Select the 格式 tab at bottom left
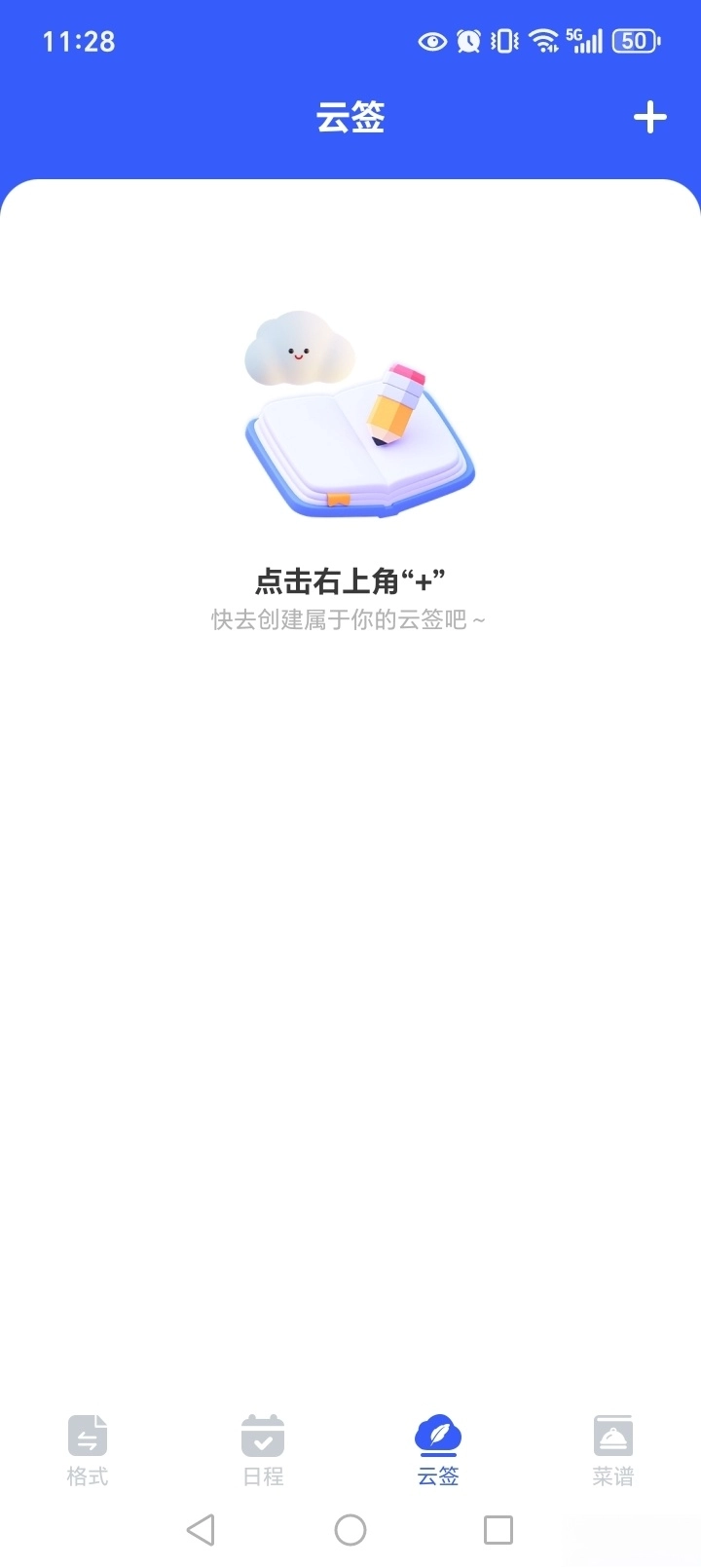This screenshot has height=1568, width=701. click(x=87, y=1451)
